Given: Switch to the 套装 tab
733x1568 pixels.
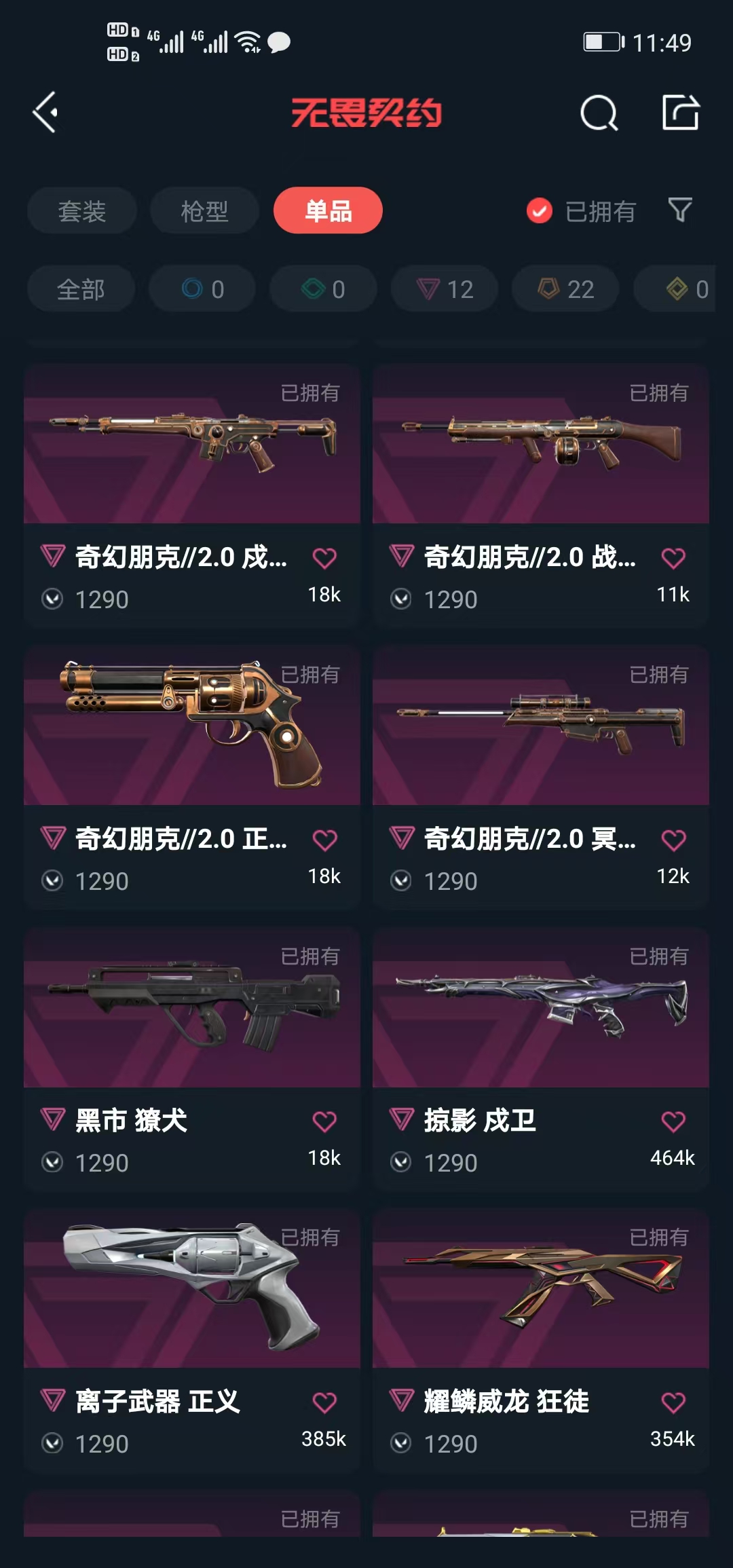Looking at the screenshot, I should [x=82, y=211].
